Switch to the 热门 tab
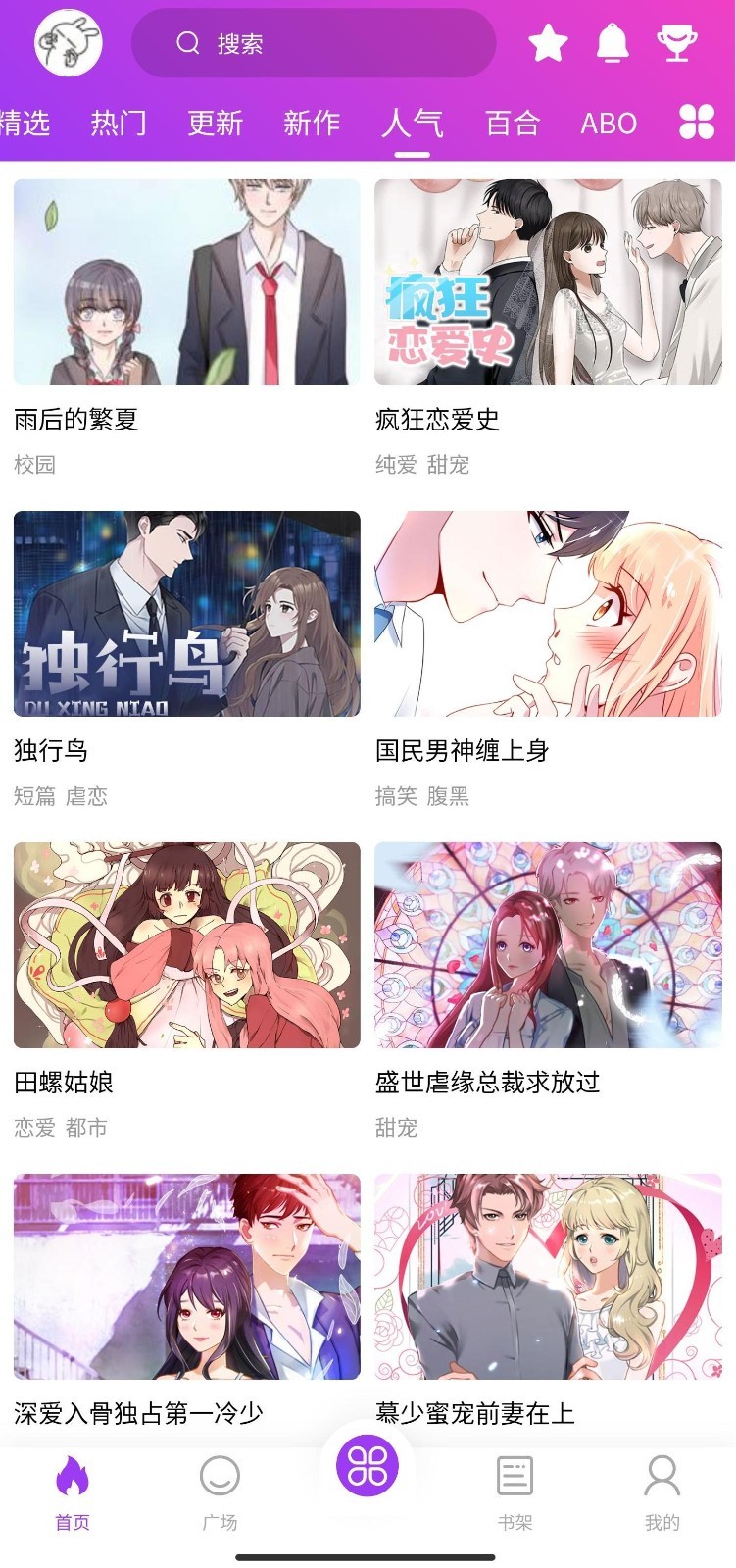This screenshot has height=1568, width=736. point(119,123)
